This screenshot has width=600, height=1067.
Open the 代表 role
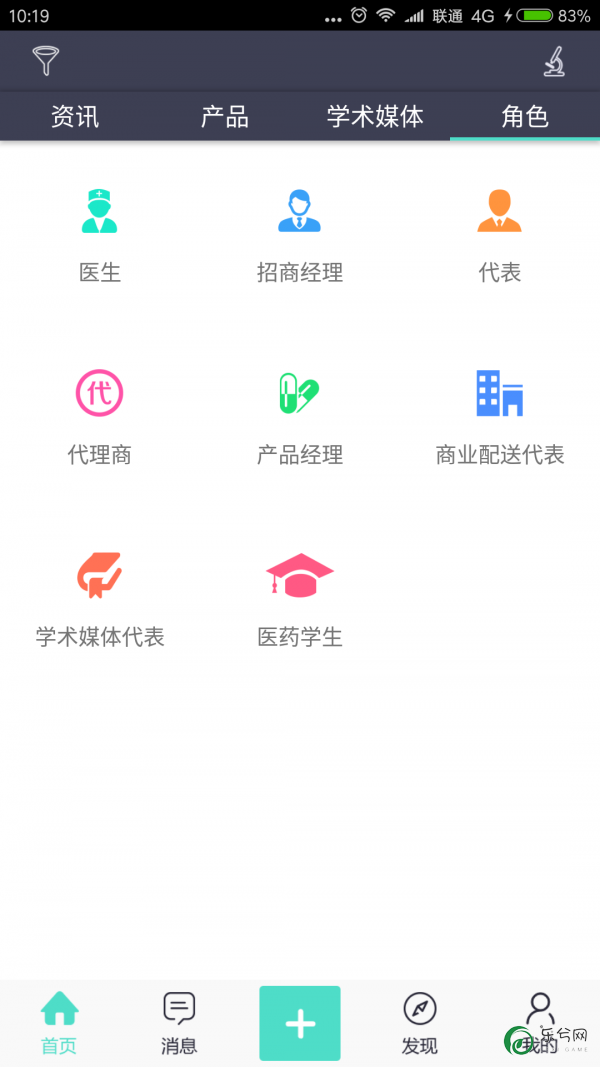coord(500,236)
